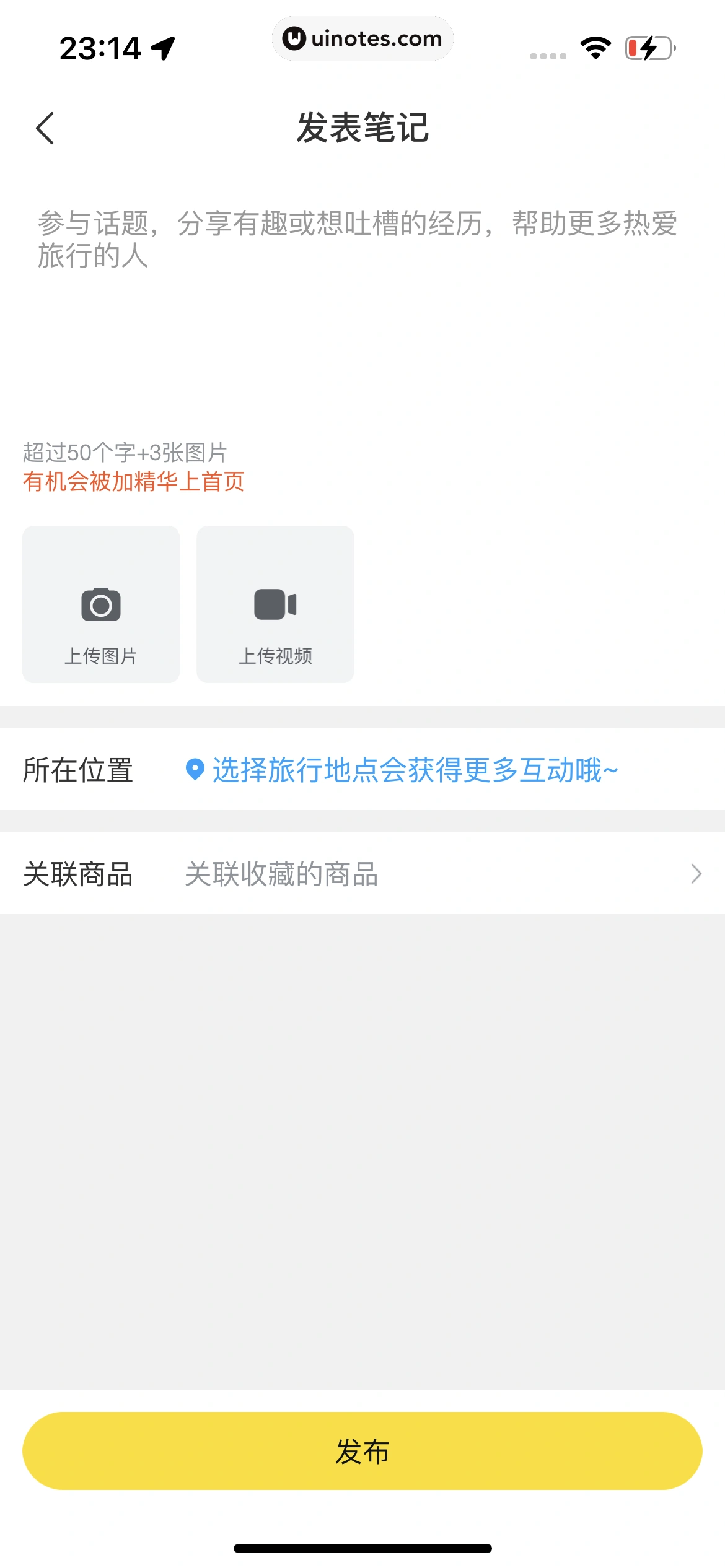Go back from the 发表笔记 page
The image size is (725, 1568).
(x=45, y=128)
